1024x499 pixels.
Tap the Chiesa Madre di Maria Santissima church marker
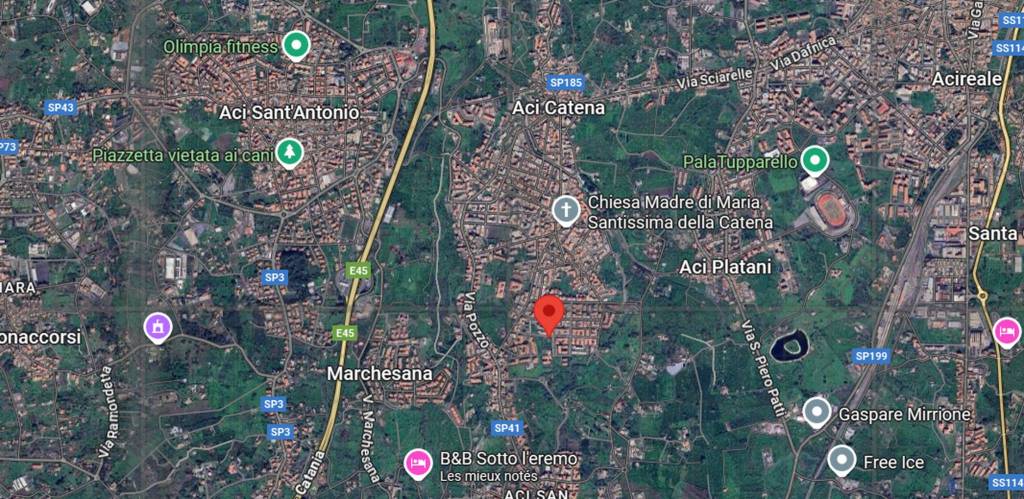coord(566,210)
